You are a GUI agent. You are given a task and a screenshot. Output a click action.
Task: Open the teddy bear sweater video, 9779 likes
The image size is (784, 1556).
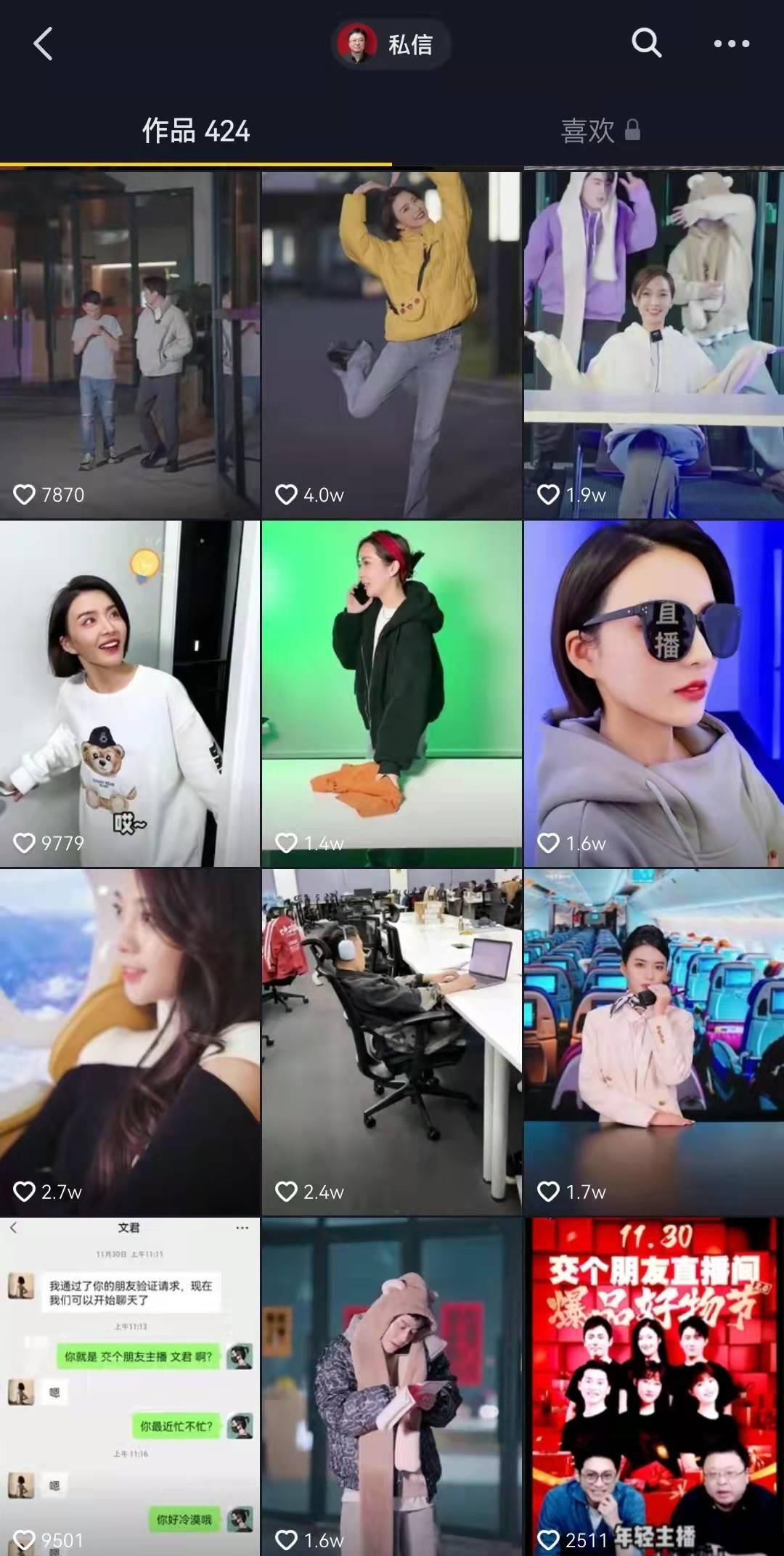129,693
